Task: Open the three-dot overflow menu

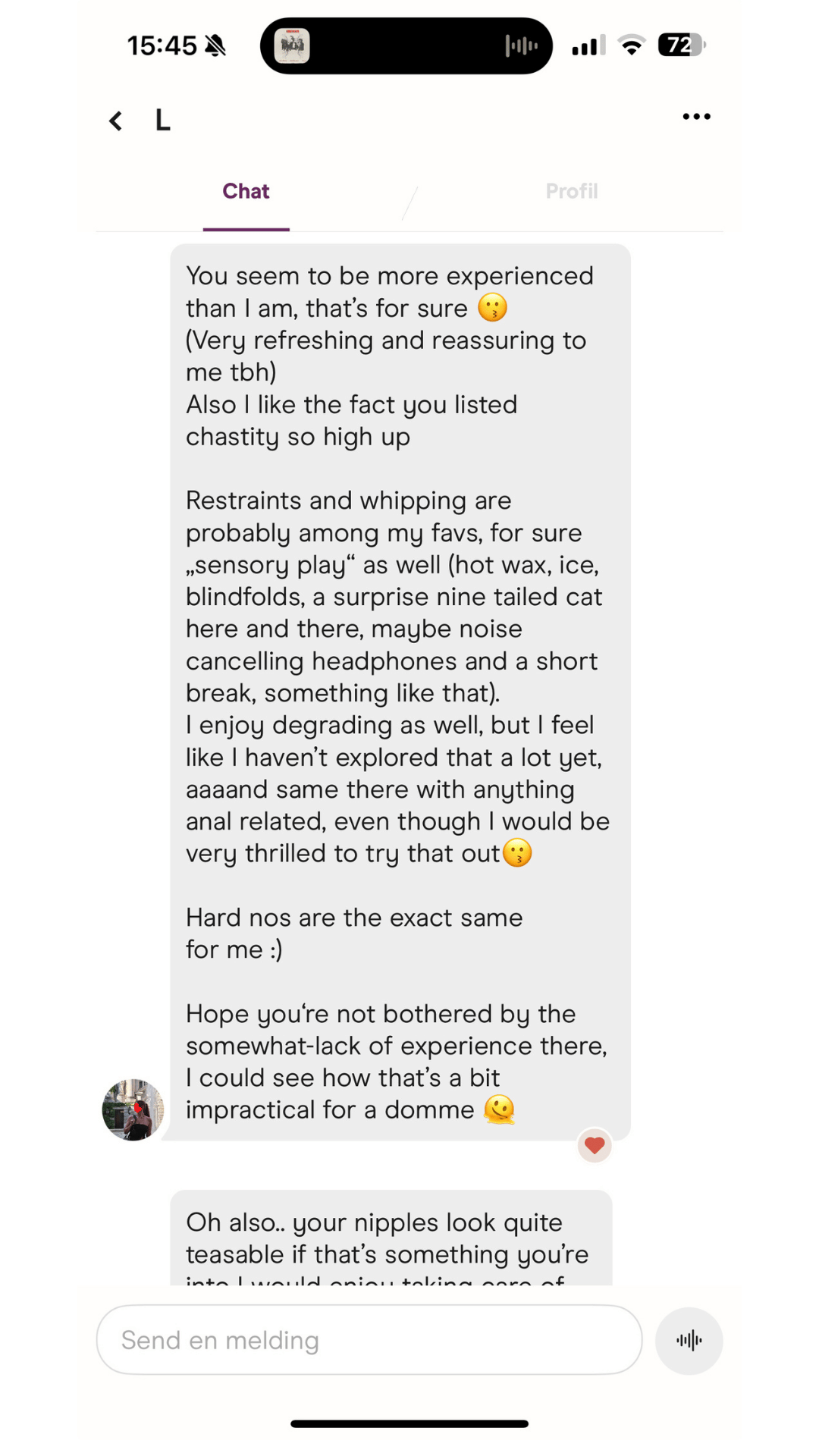Action: point(696,117)
